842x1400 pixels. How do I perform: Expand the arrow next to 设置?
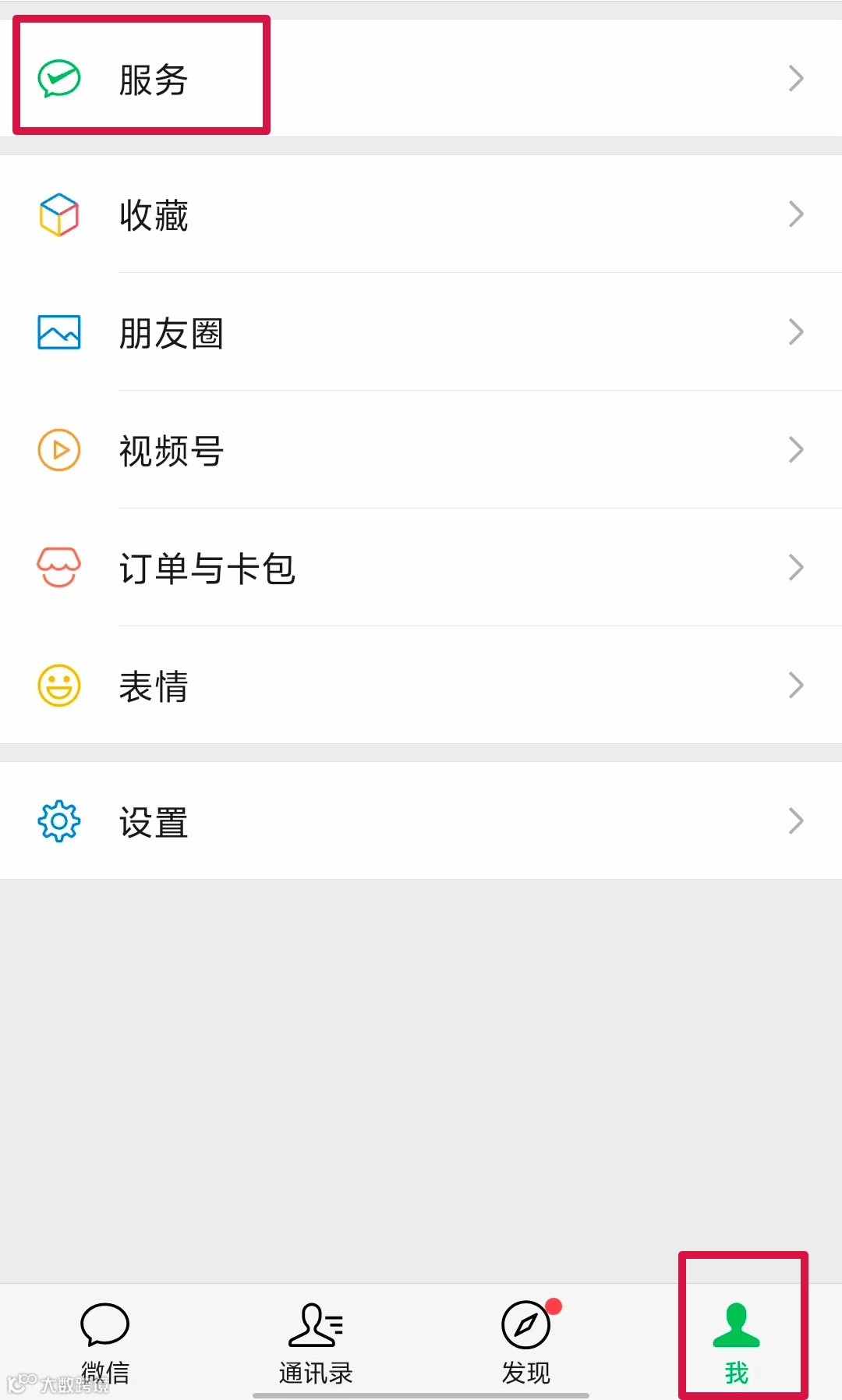pyautogui.click(x=795, y=821)
